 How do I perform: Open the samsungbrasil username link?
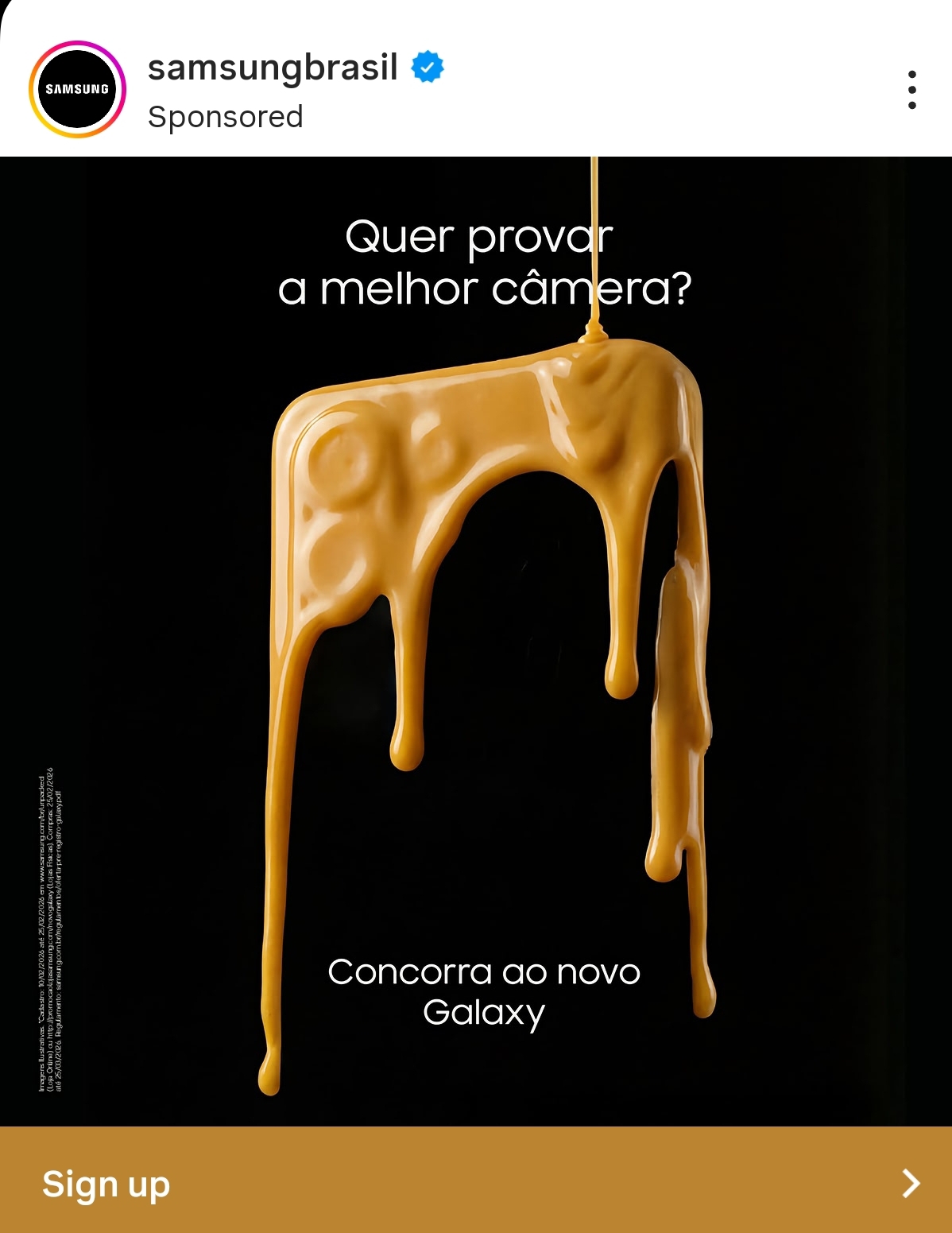[273, 68]
